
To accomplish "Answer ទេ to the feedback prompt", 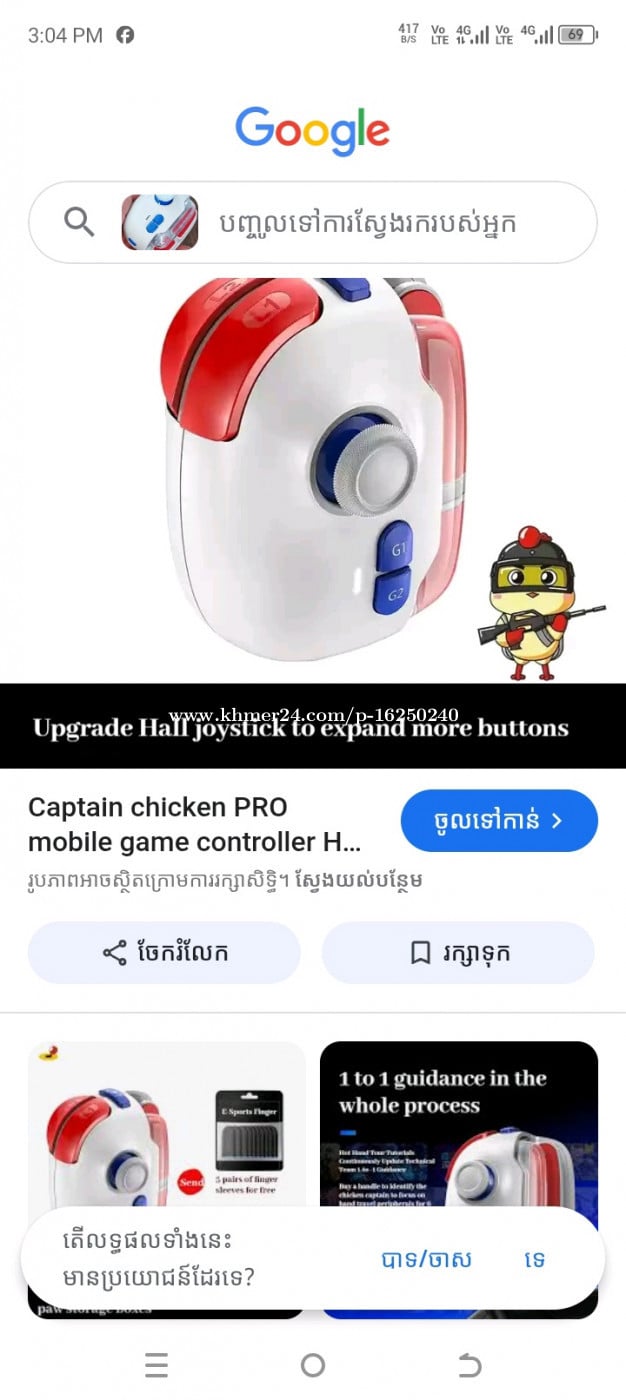I will coord(534,1260).
